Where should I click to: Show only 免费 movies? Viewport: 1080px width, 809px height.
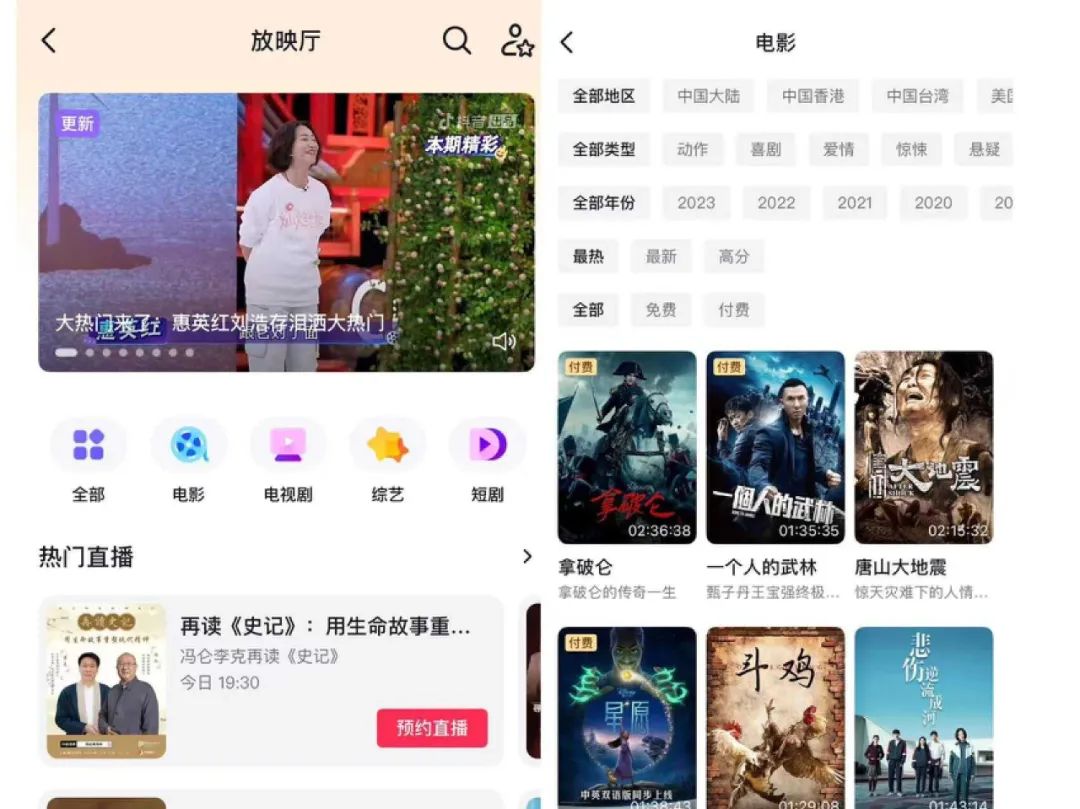coord(661,310)
